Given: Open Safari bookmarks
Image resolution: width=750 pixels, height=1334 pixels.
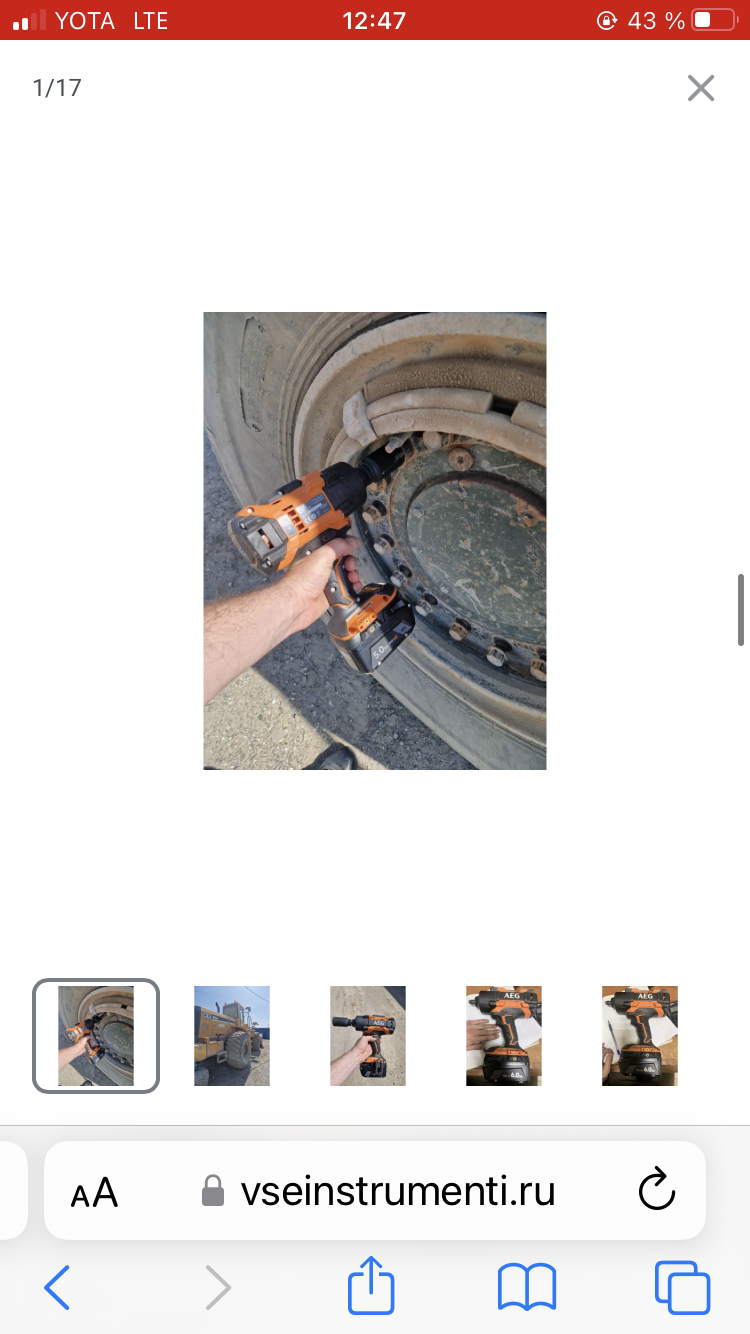Looking at the screenshot, I should tap(527, 1287).
